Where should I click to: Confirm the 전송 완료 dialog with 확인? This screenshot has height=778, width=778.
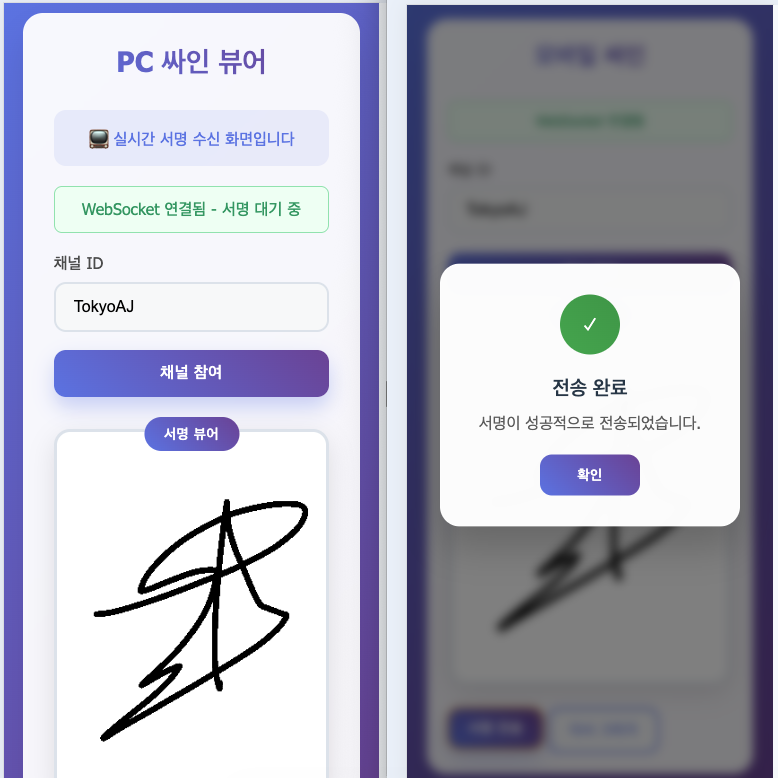pos(589,475)
